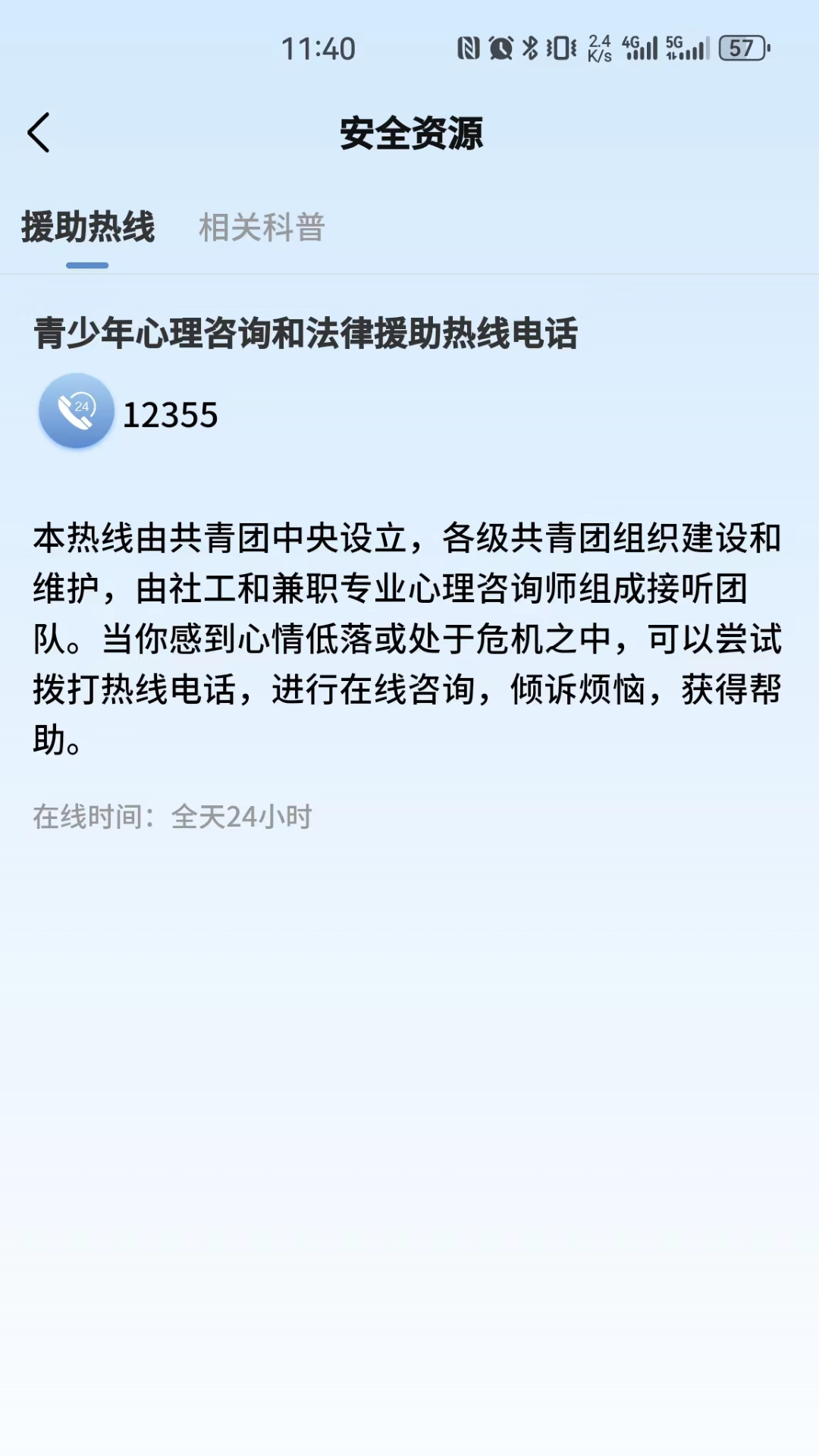Open the NFC status icon

[x=469, y=47]
